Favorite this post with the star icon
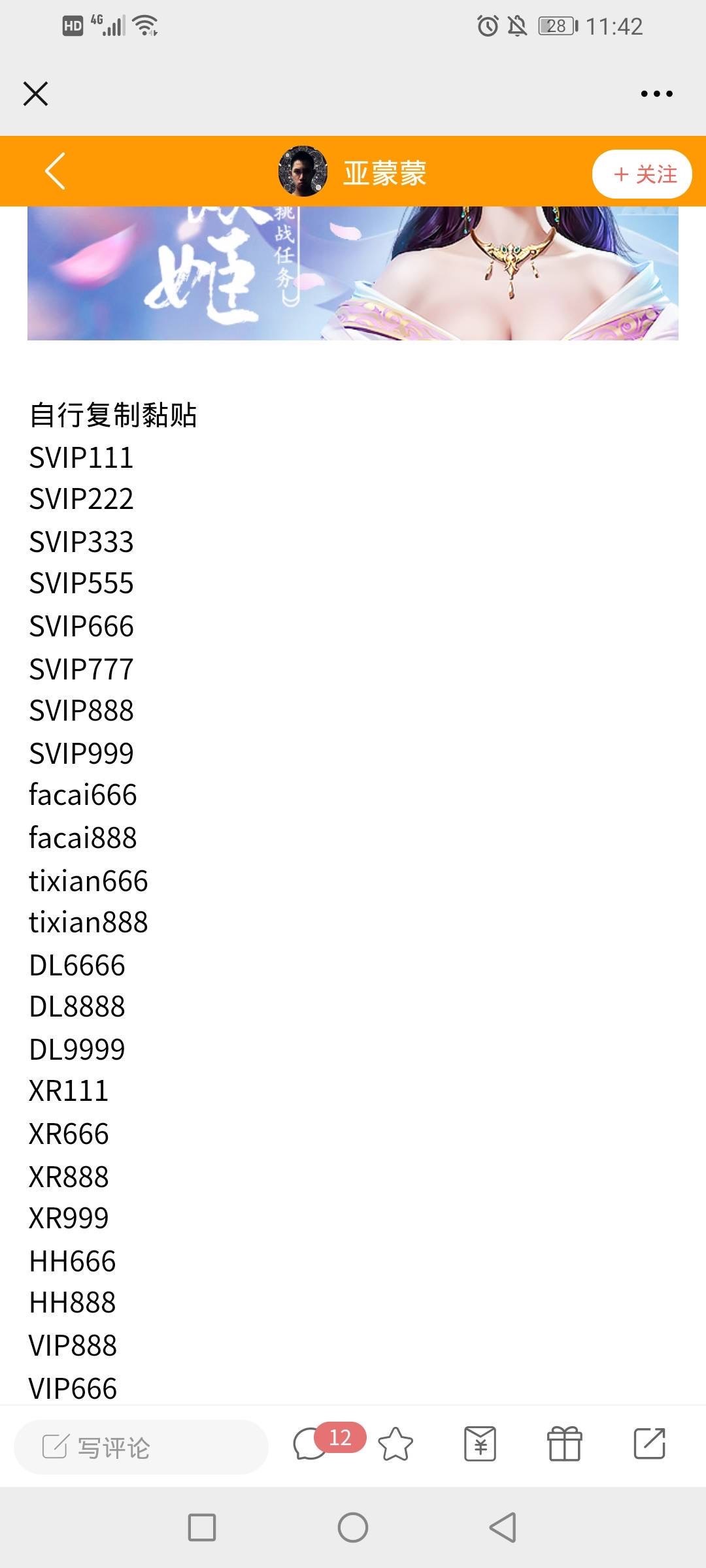Screen dimensions: 706x1568 click(395, 1444)
